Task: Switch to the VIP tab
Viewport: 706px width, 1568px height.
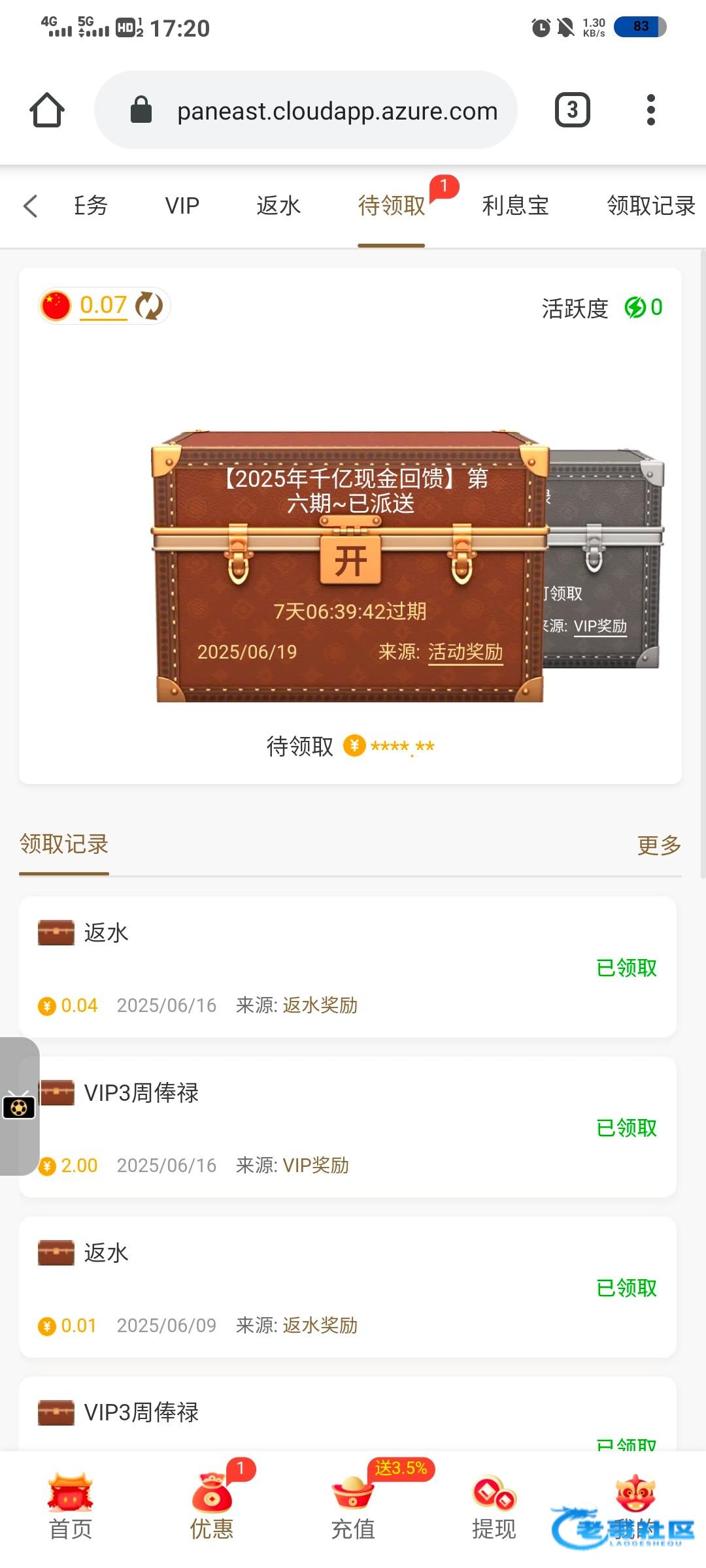Action: click(182, 206)
